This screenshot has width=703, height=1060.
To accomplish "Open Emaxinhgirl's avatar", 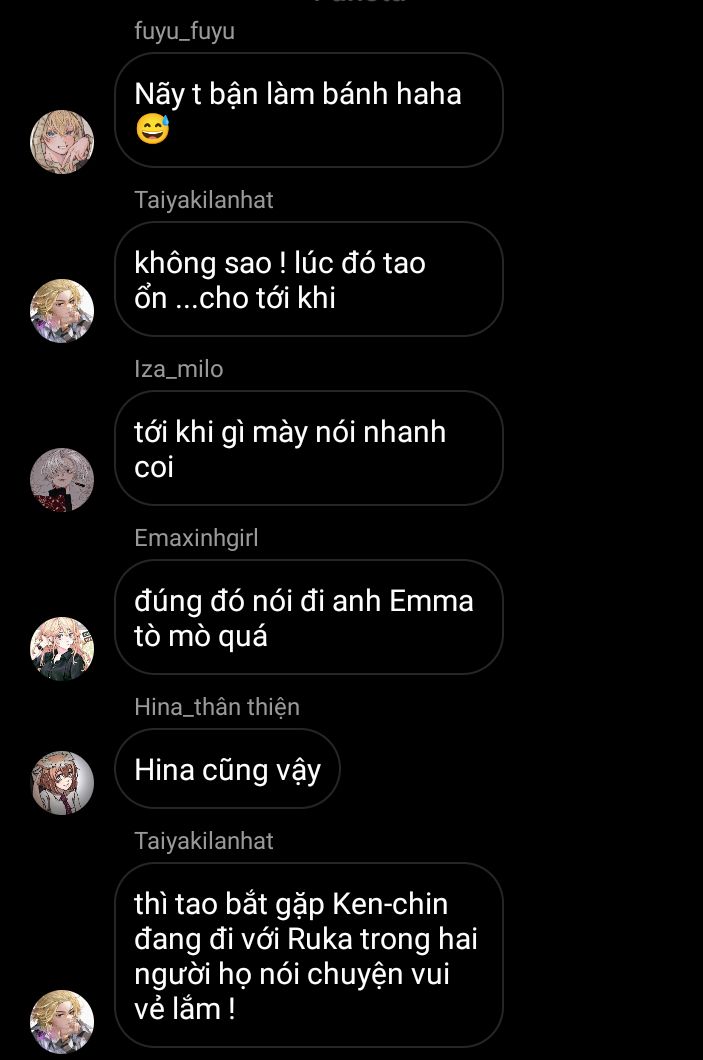I will [62, 649].
